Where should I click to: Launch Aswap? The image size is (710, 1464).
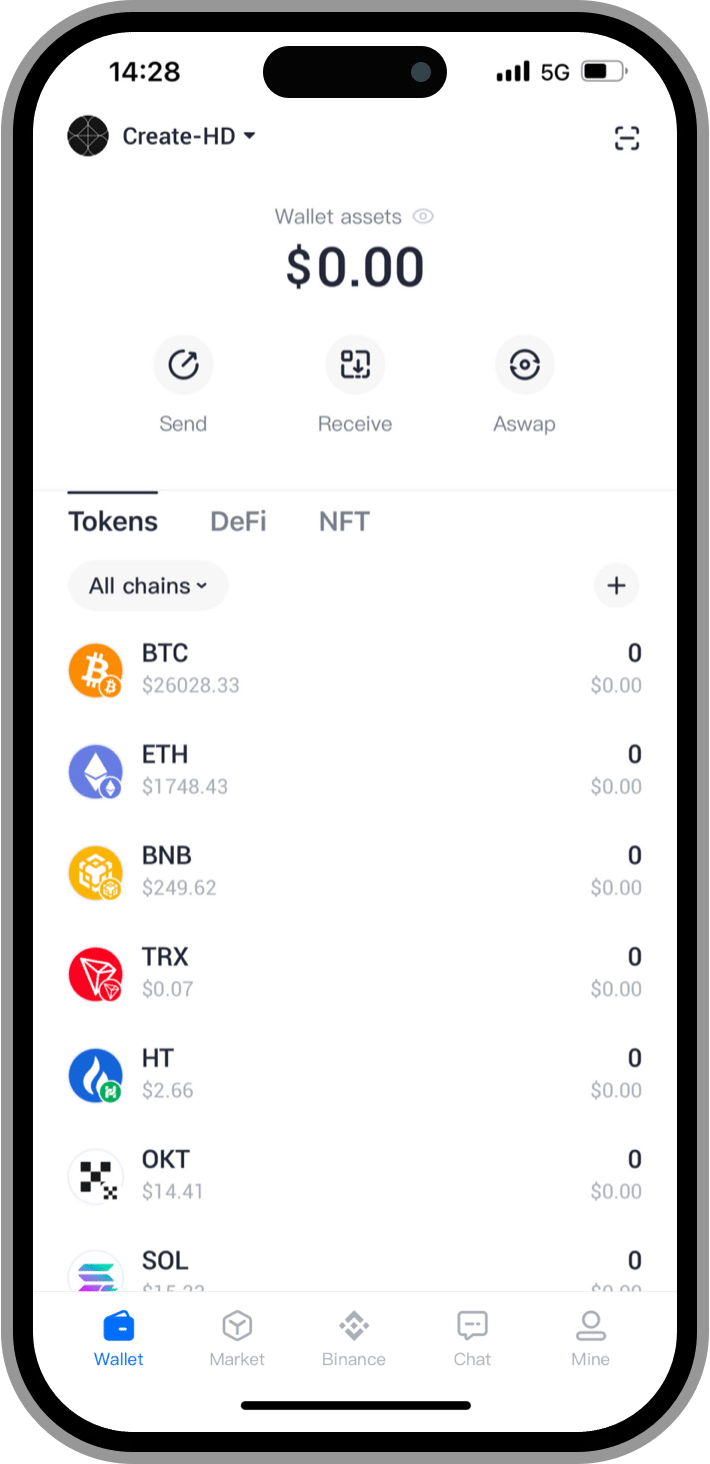[524, 365]
